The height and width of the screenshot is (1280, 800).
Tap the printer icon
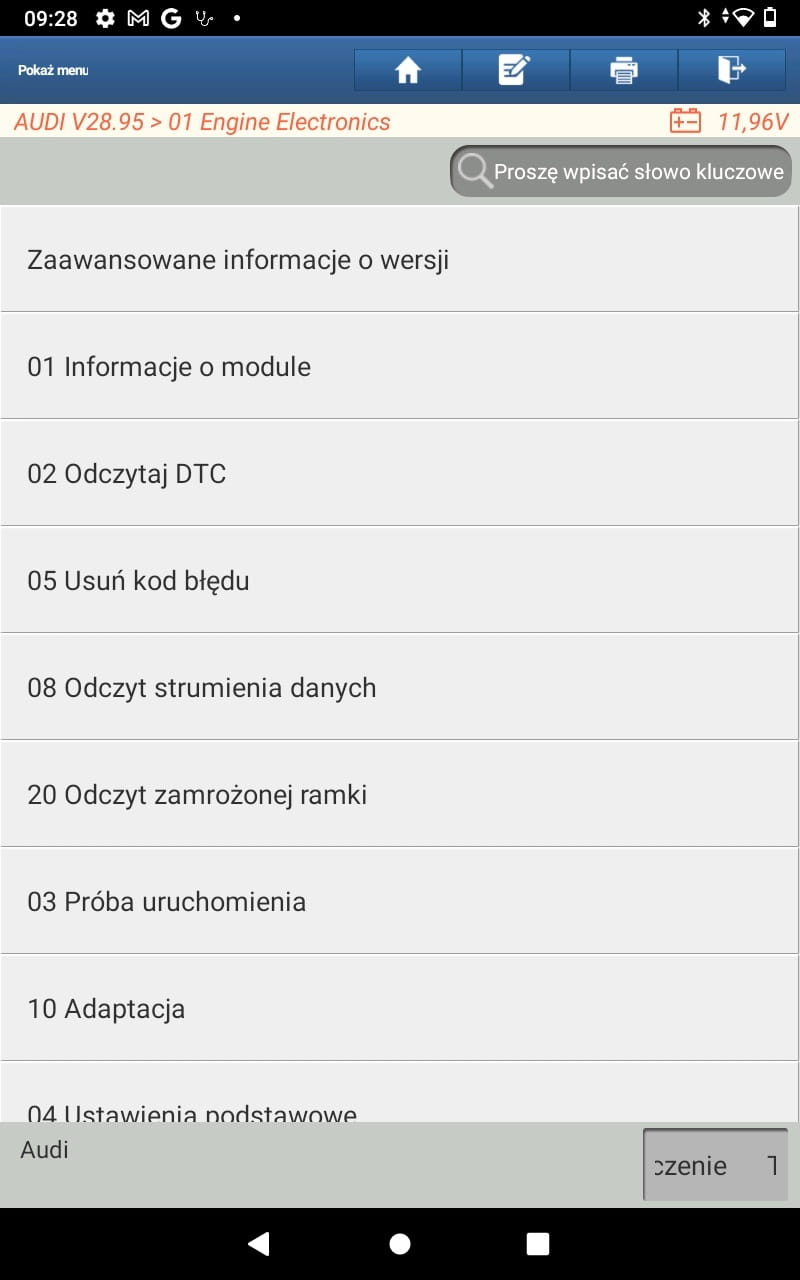(x=624, y=70)
